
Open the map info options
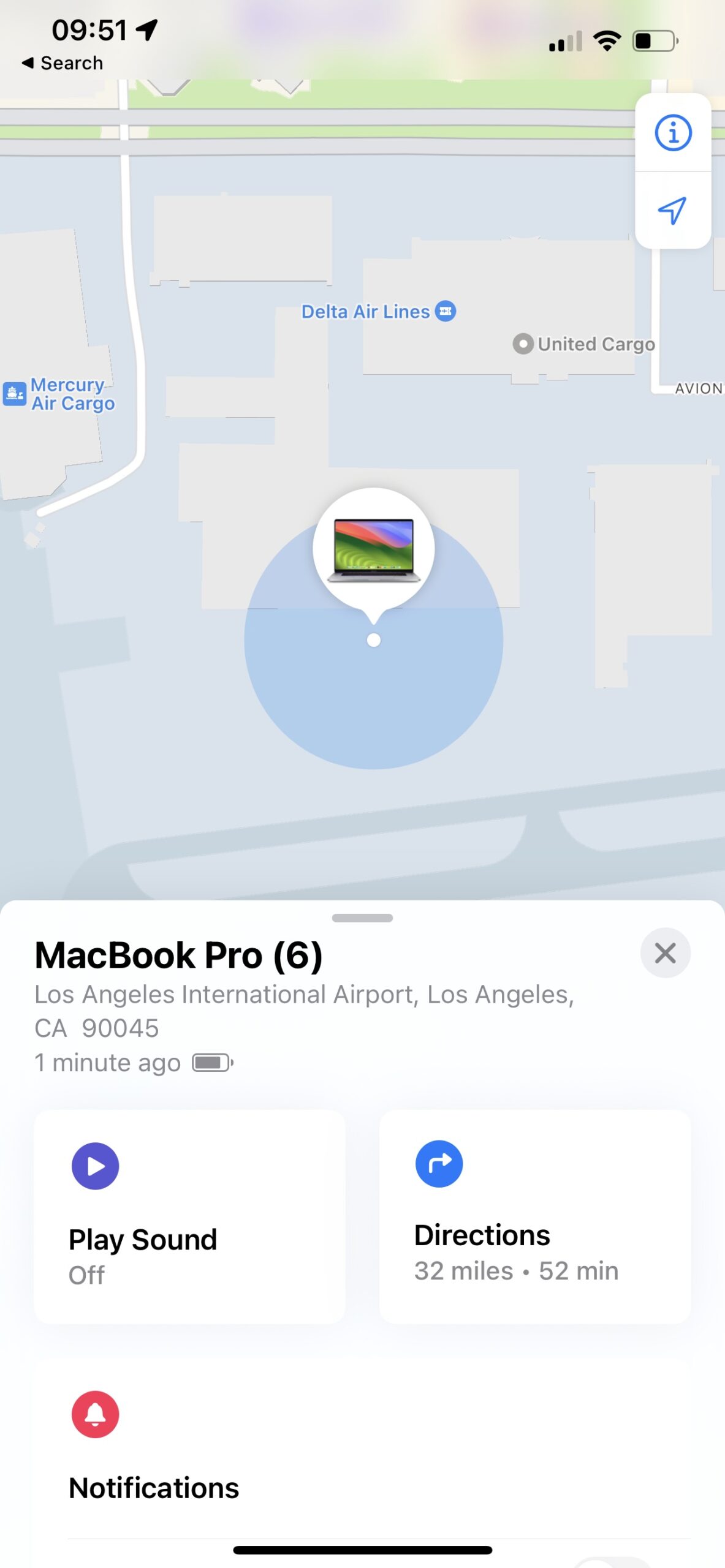(672, 132)
